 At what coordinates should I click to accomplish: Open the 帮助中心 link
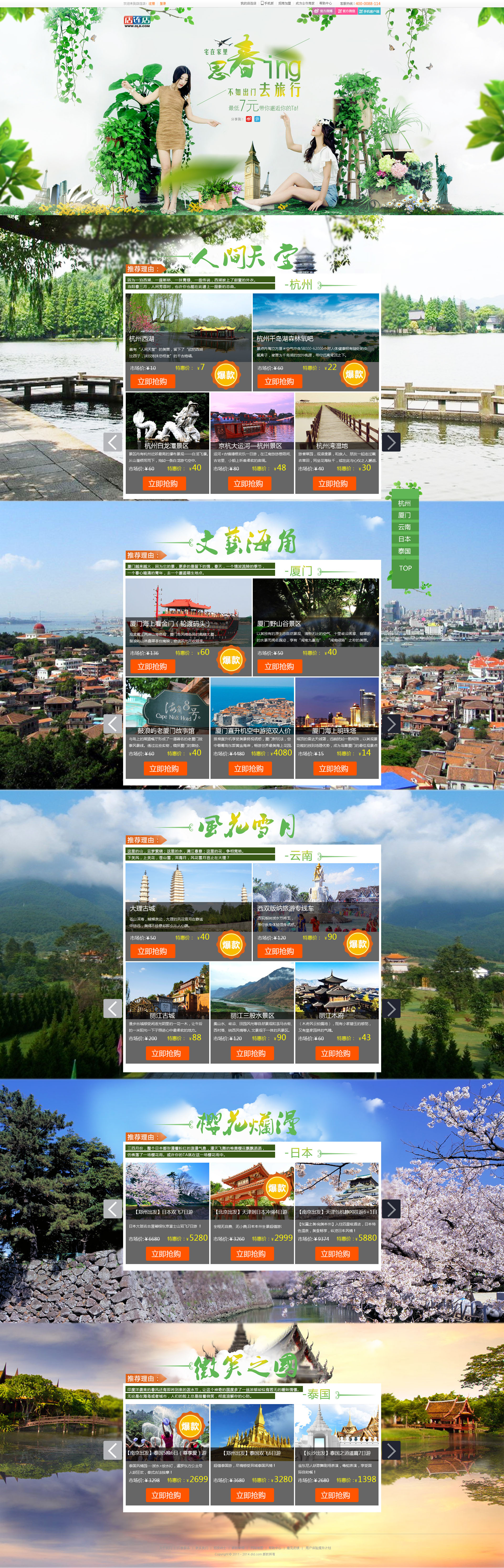coord(325,4)
